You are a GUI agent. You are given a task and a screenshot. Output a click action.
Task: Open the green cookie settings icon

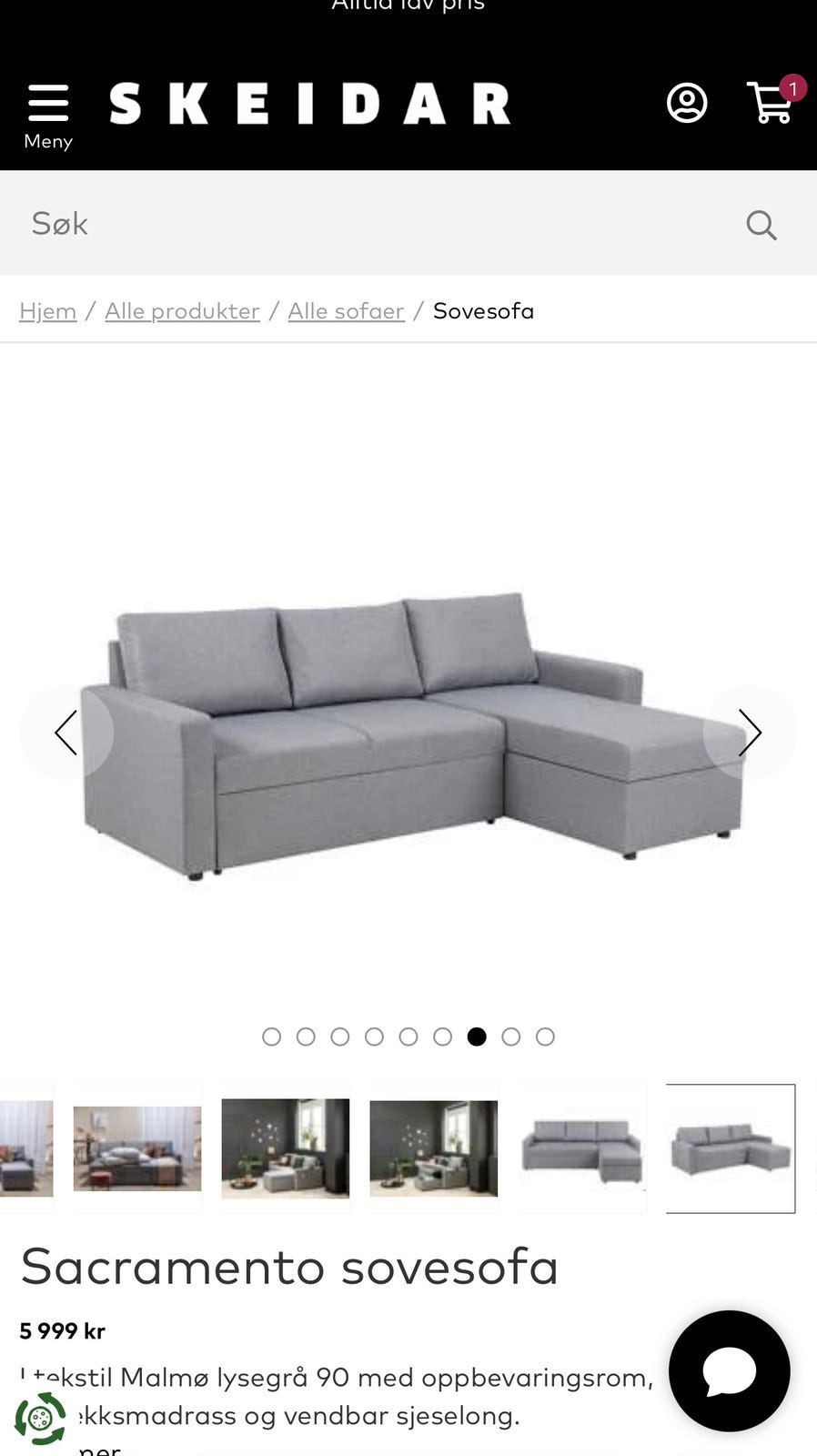[x=40, y=1418]
